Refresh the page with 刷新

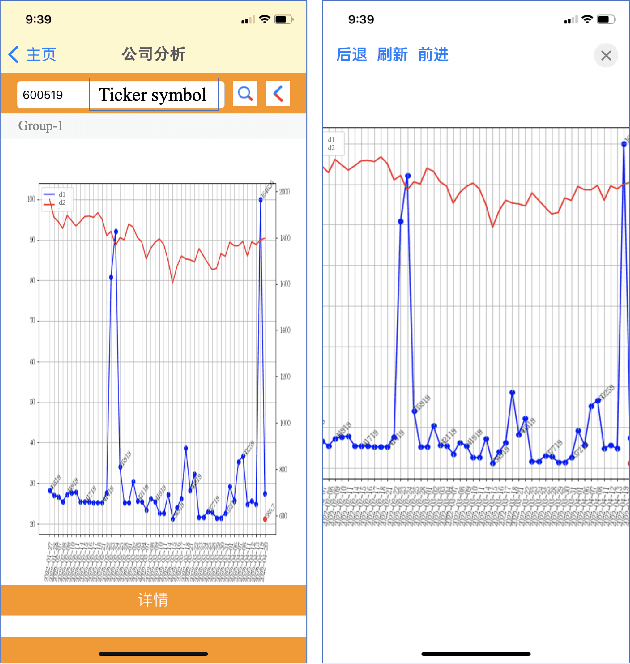392,55
